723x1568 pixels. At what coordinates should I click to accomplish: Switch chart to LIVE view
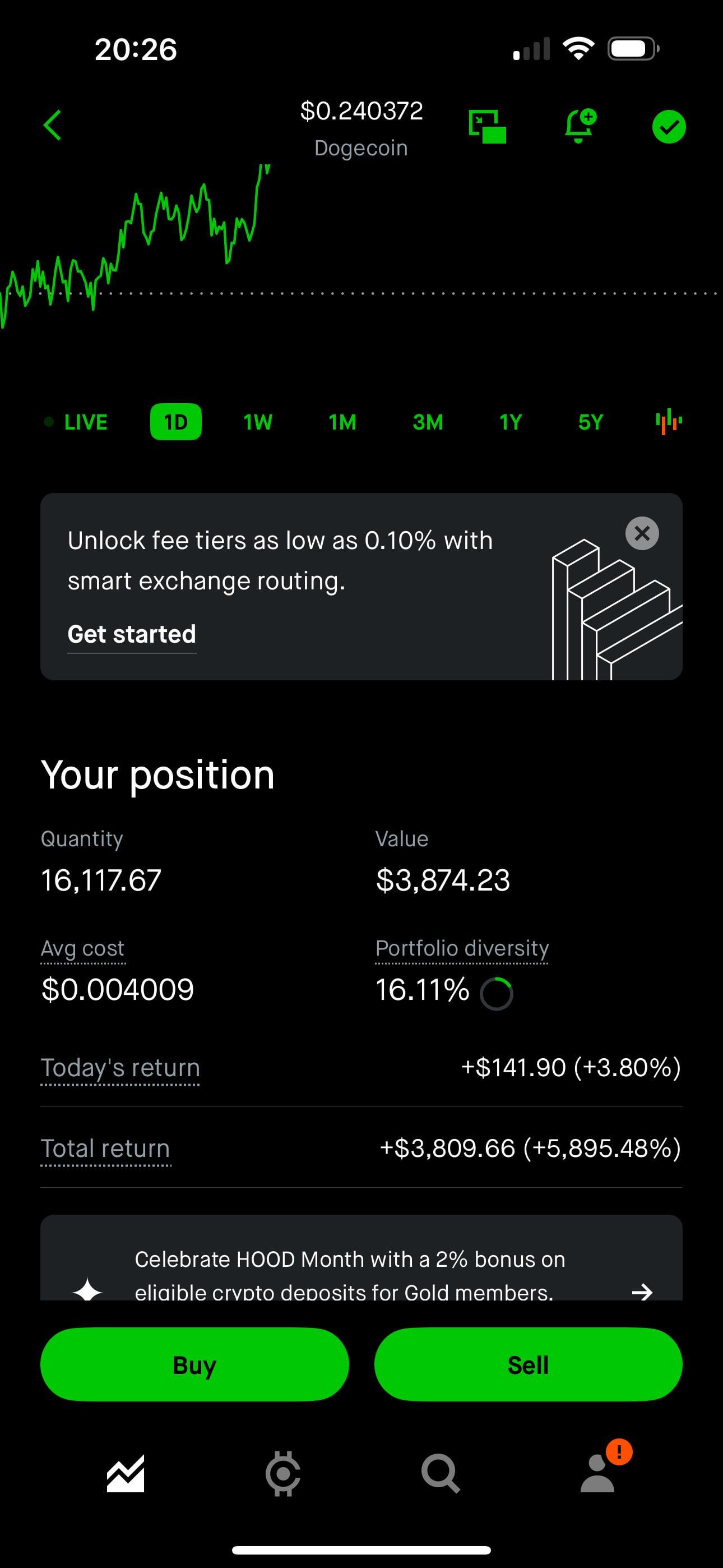(x=77, y=422)
